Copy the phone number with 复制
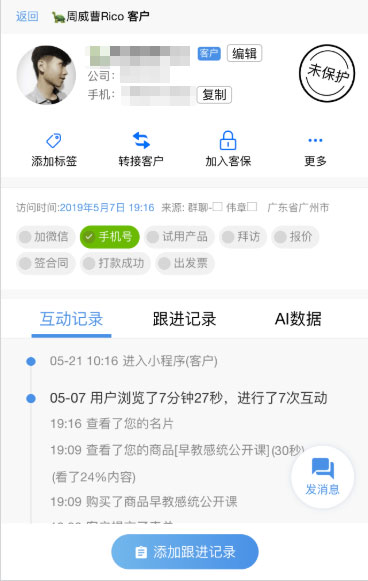 pos(214,95)
